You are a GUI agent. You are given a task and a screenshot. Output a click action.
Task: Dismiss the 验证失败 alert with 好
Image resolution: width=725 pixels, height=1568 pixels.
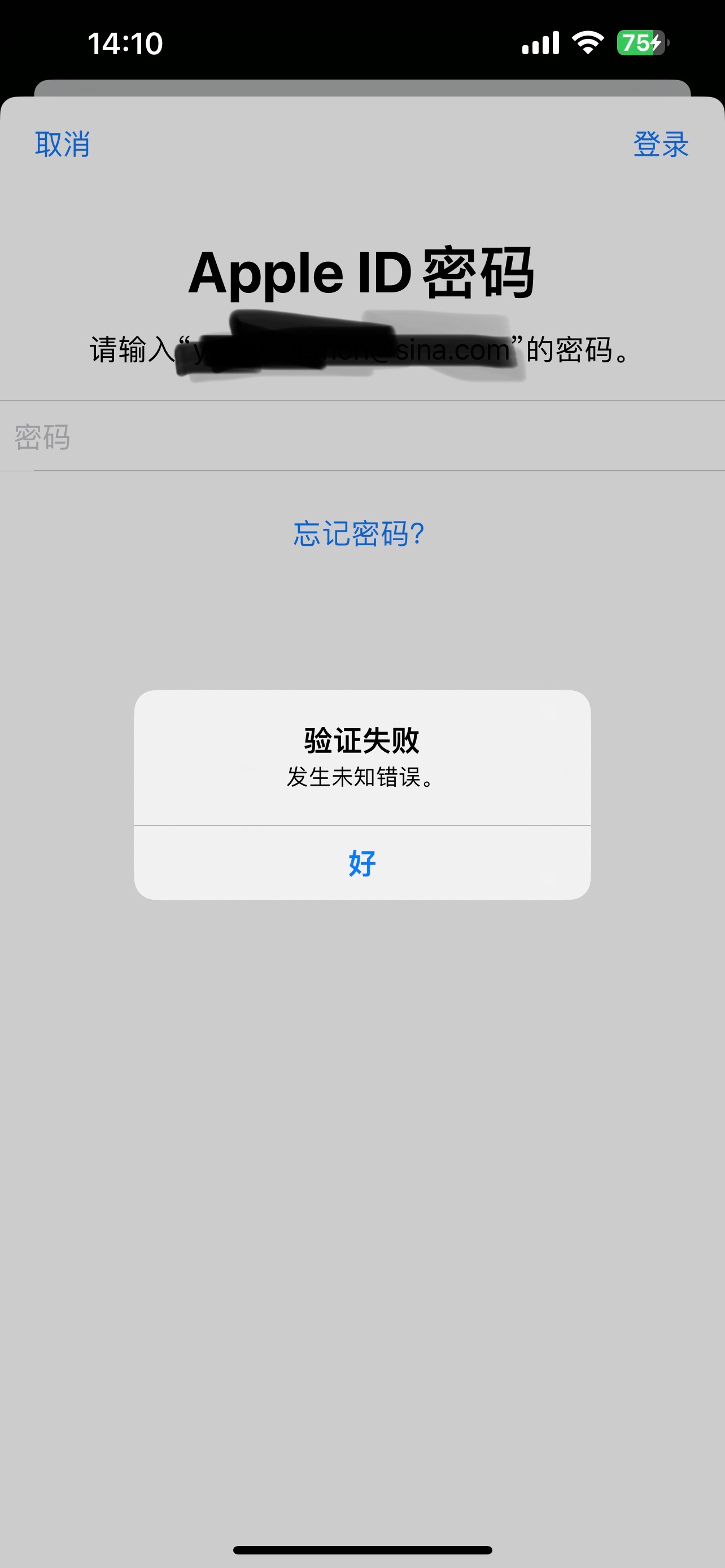(x=362, y=863)
